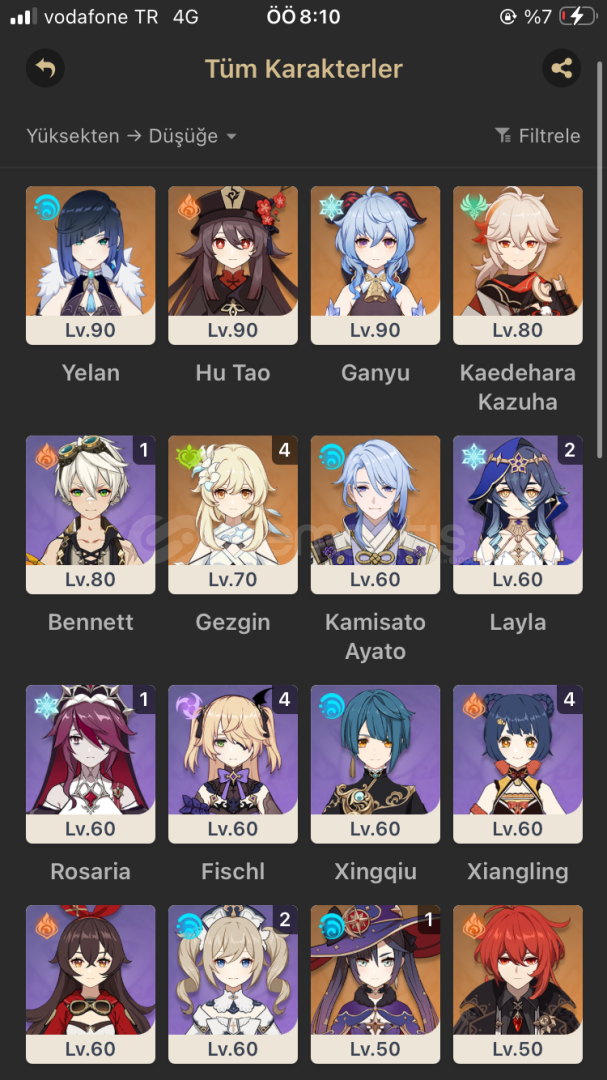Open the Kaedehara Kazuha card
This screenshot has width=607, height=1080.
518,265
